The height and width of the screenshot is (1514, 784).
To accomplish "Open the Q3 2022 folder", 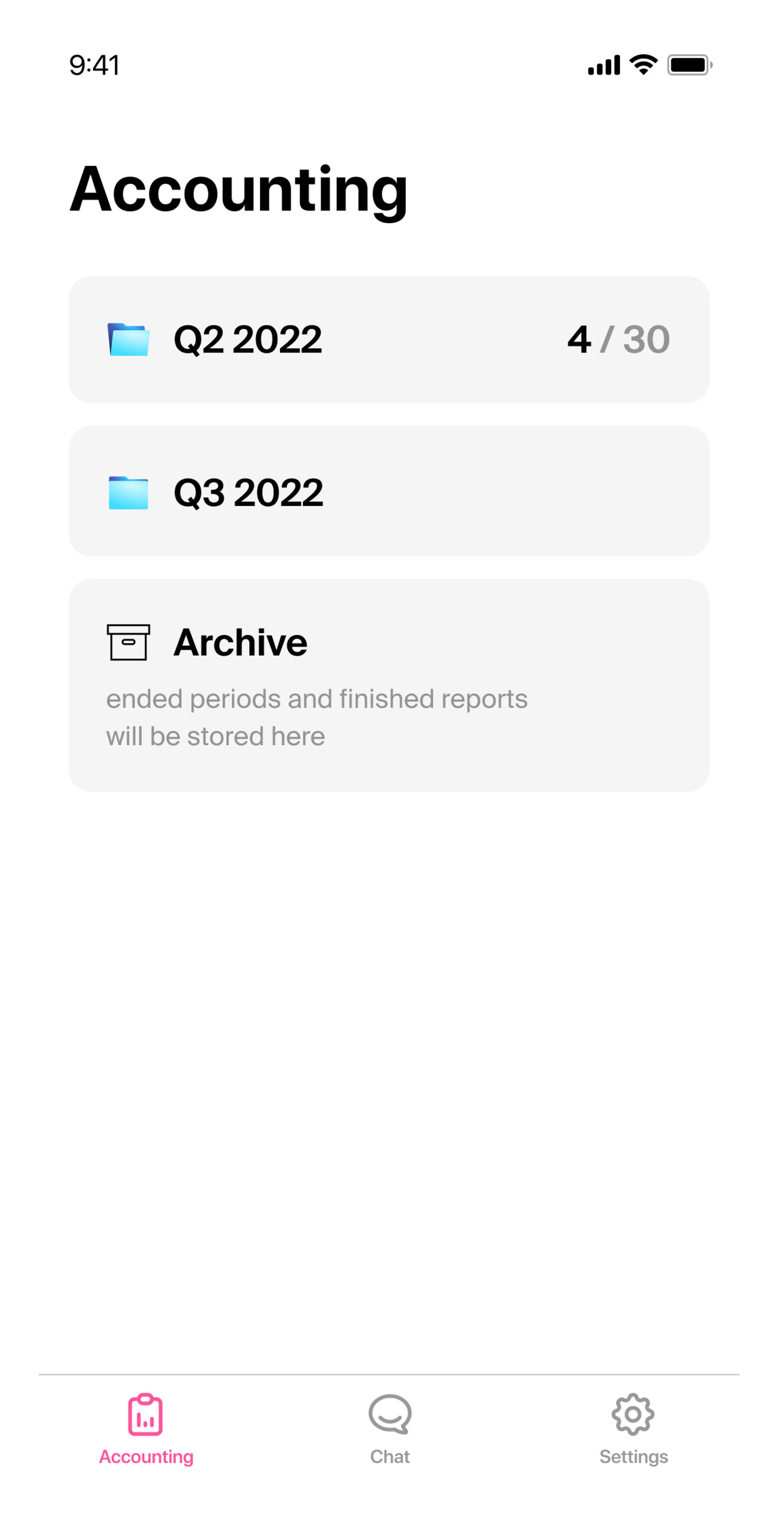I will [x=389, y=491].
